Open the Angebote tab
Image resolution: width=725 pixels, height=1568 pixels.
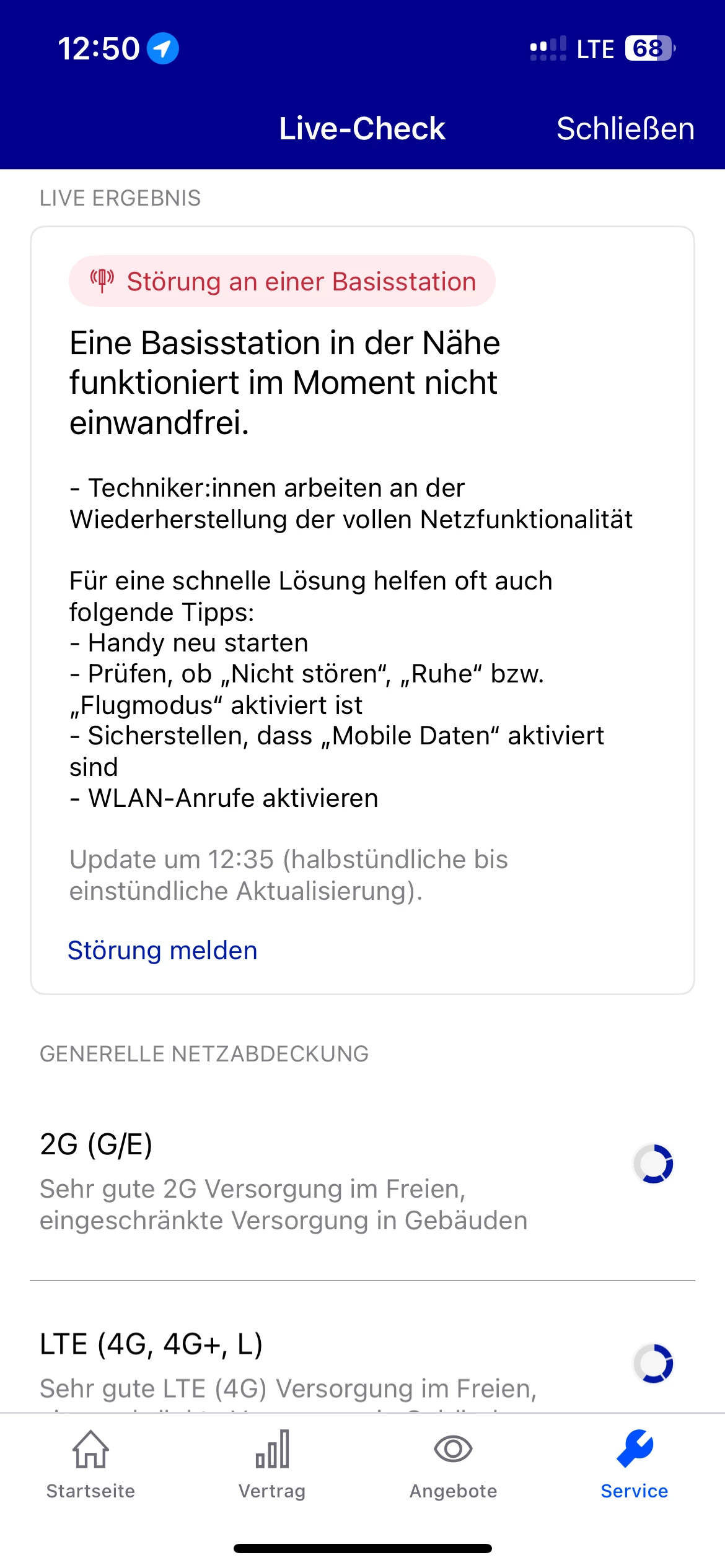[453, 1465]
